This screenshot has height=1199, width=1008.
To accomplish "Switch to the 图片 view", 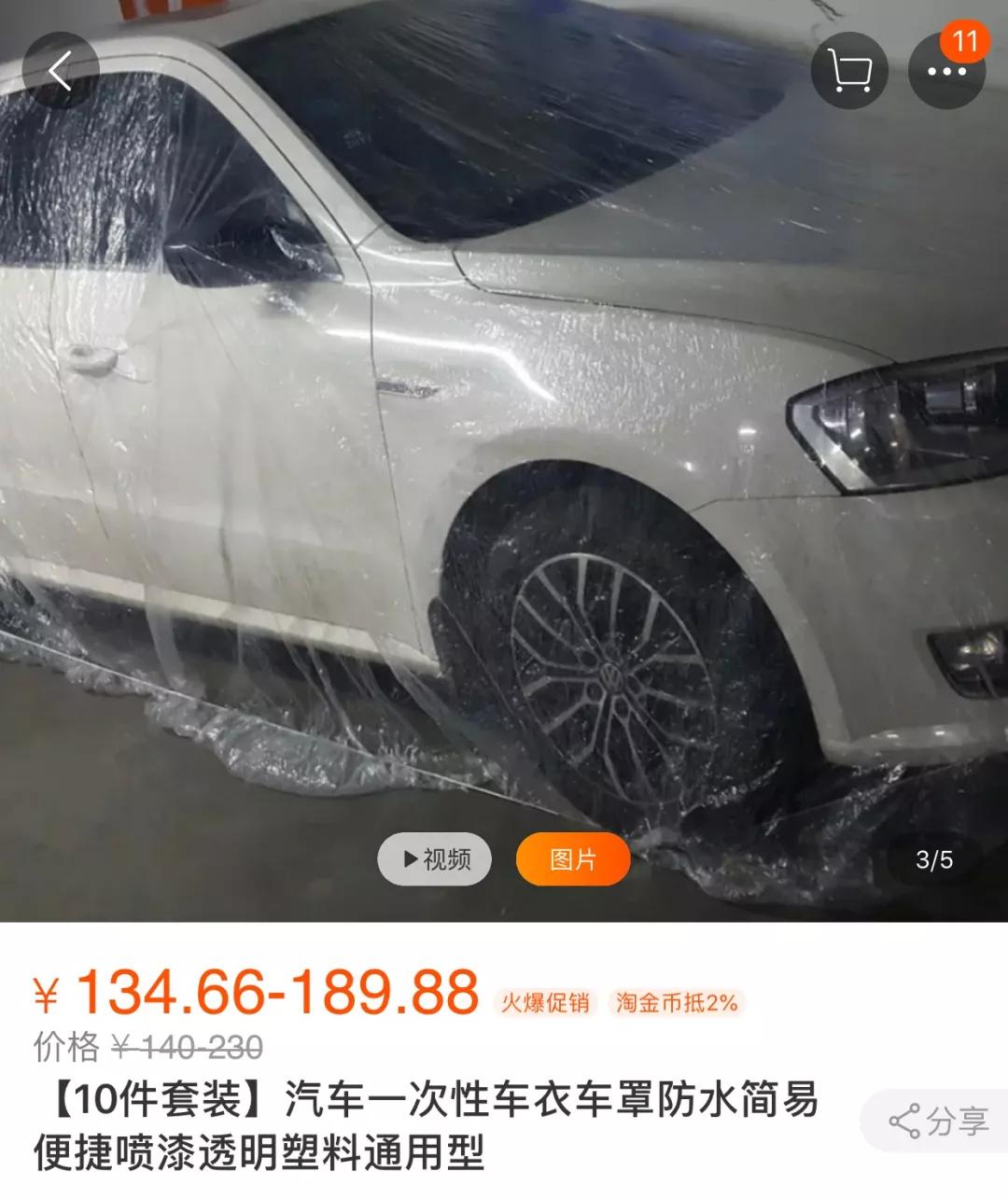I will tap(572, 859).
